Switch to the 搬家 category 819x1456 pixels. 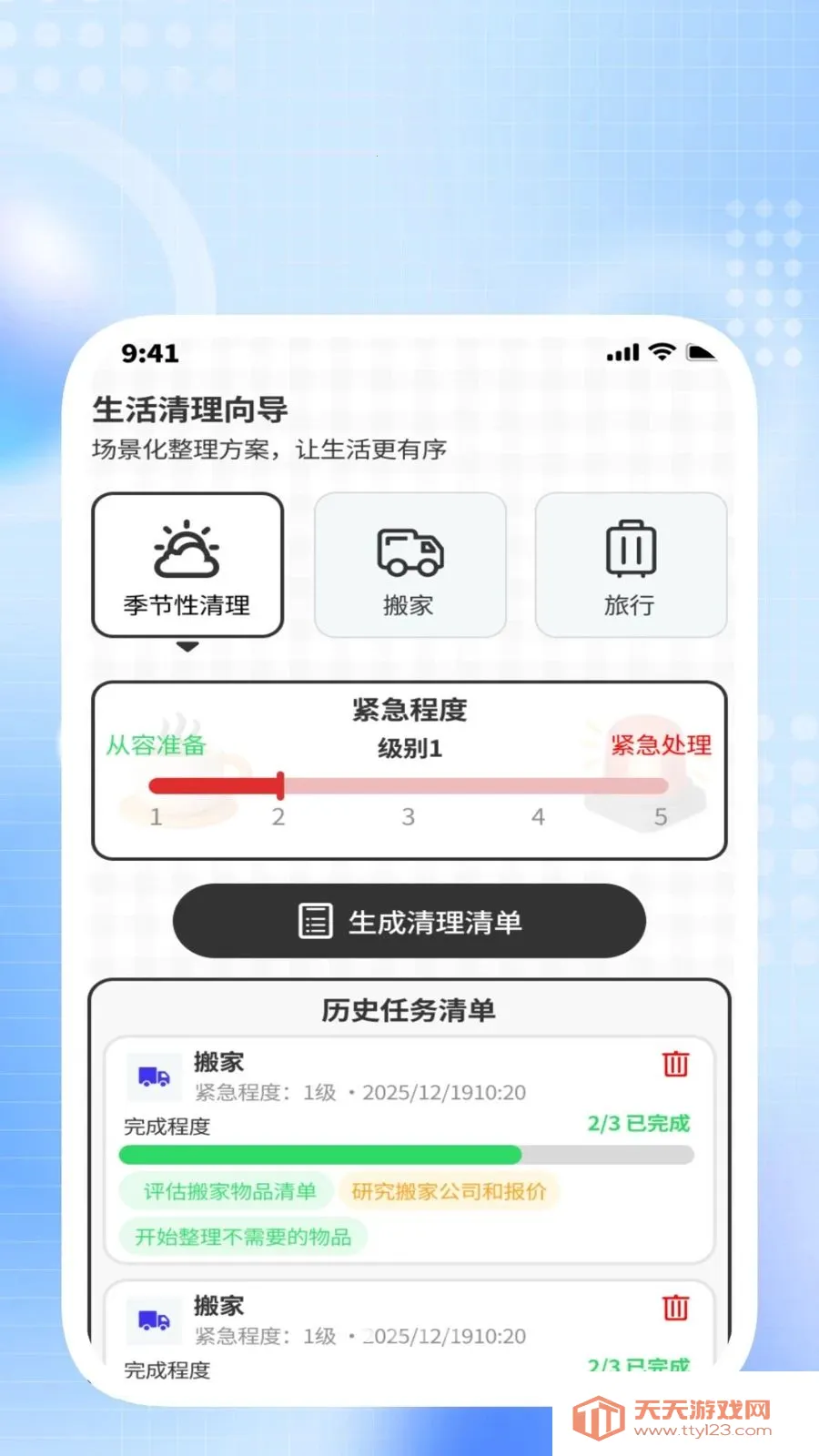tap(409, 564)
